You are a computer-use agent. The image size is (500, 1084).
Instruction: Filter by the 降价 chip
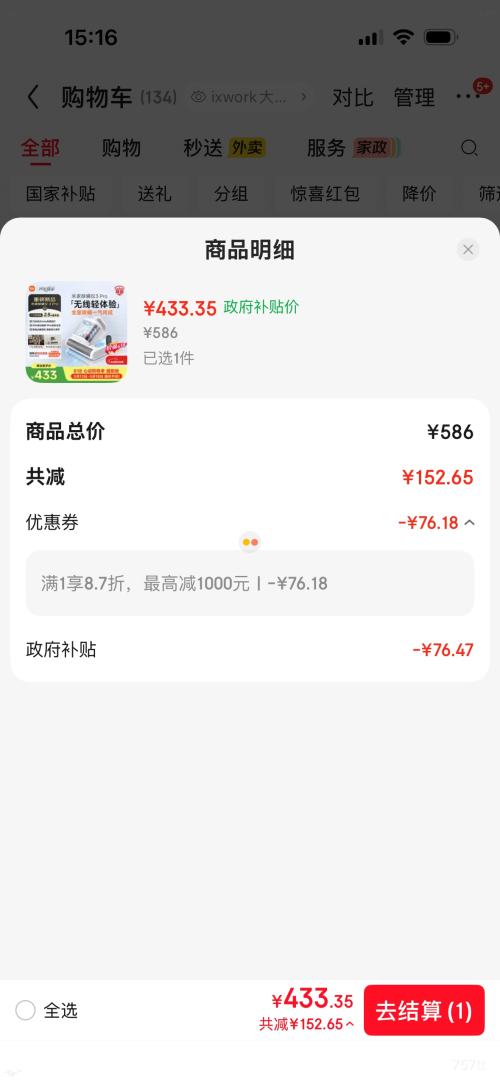(420, 194)
